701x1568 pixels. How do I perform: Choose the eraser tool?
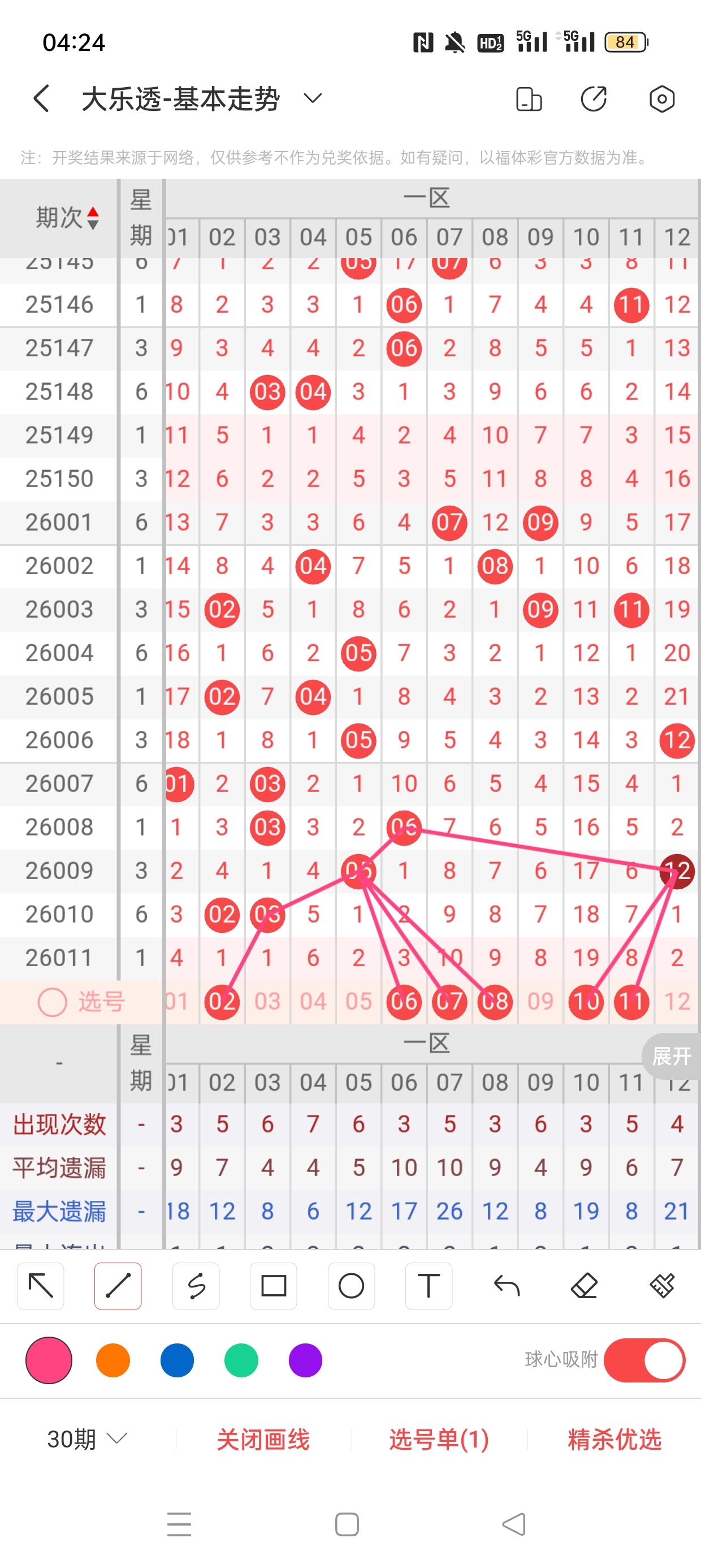coord(584,1286)
